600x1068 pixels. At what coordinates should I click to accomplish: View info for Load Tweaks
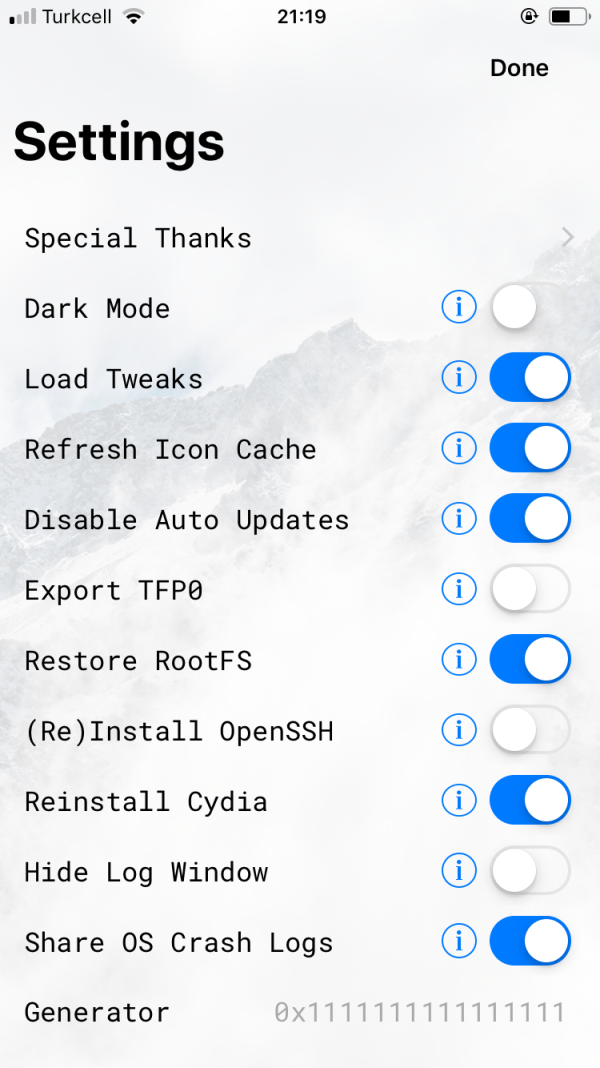[x=459, y=378]
